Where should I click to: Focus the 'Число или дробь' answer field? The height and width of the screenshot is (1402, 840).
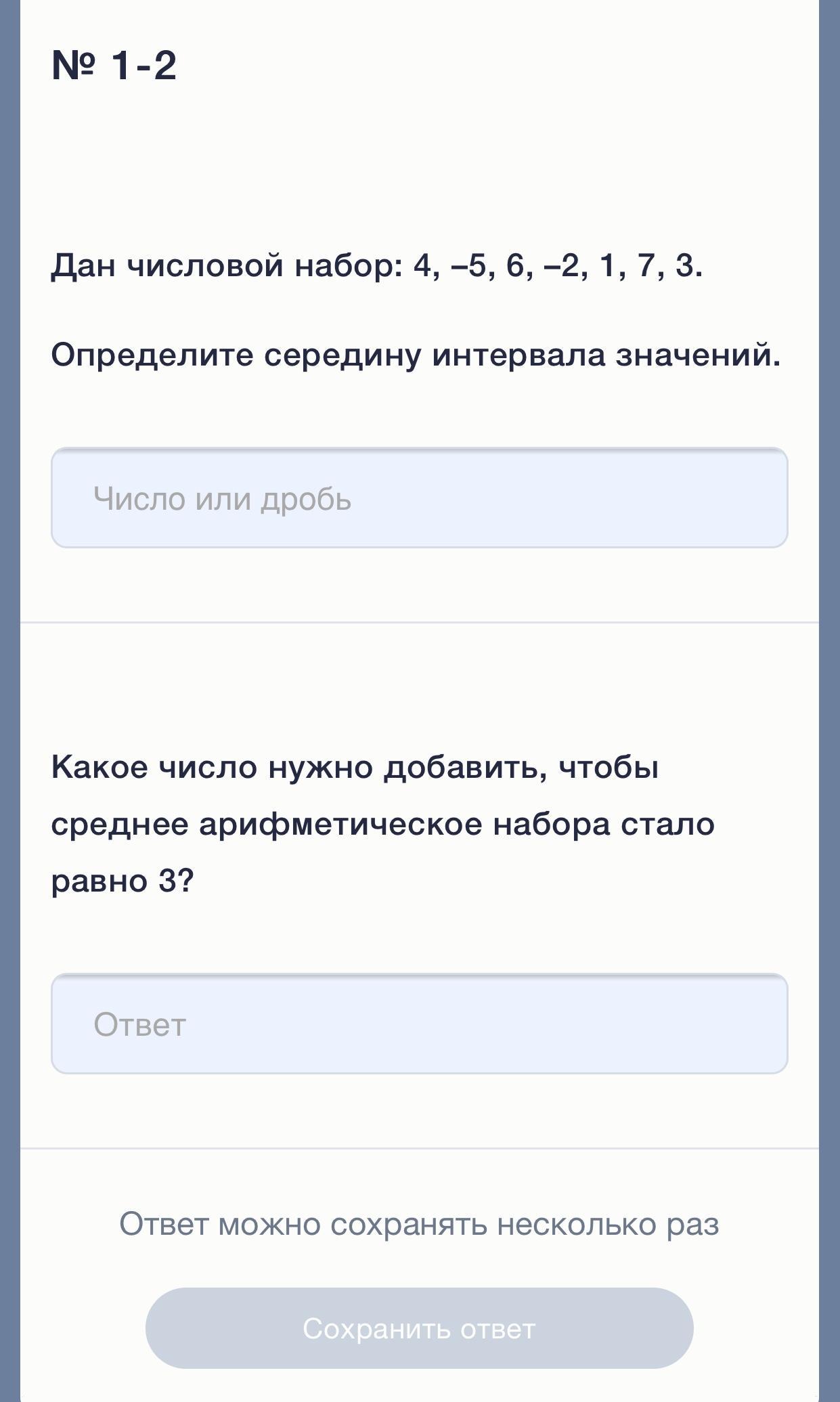420,498
